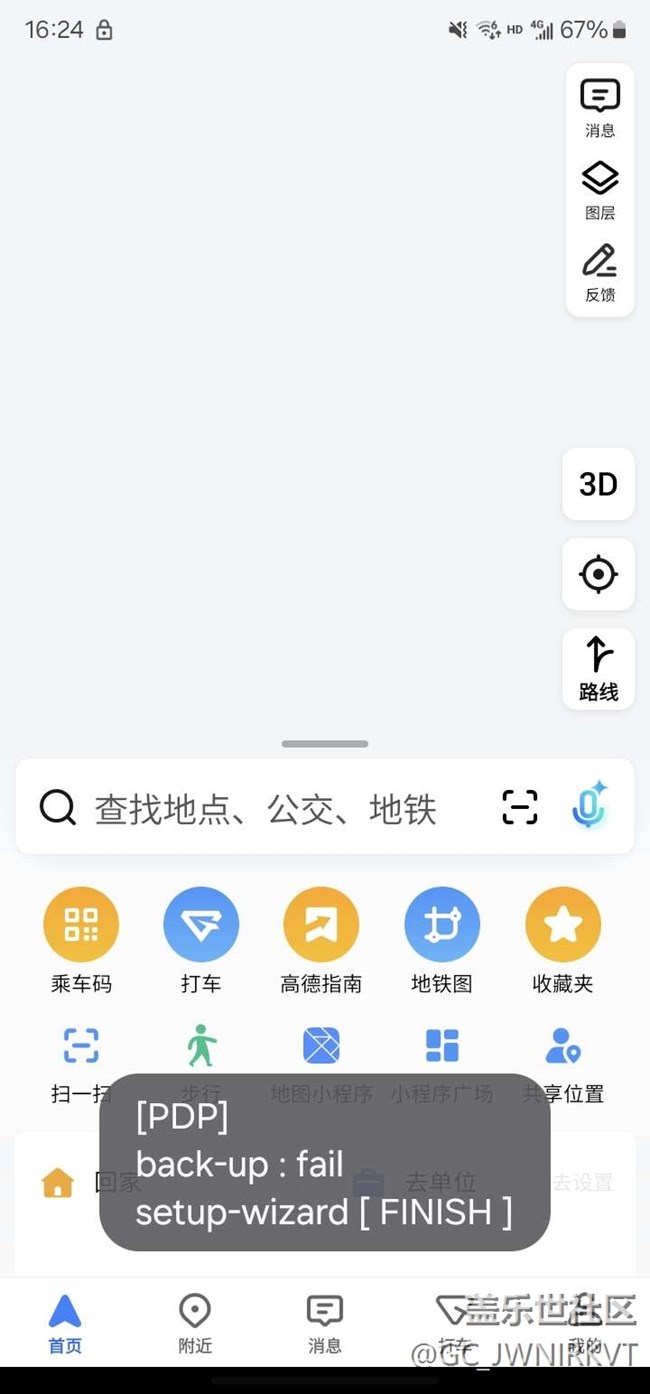Switch to the 附近 nearby tab
The image size is (650, 1394).
pos(195,1322)
